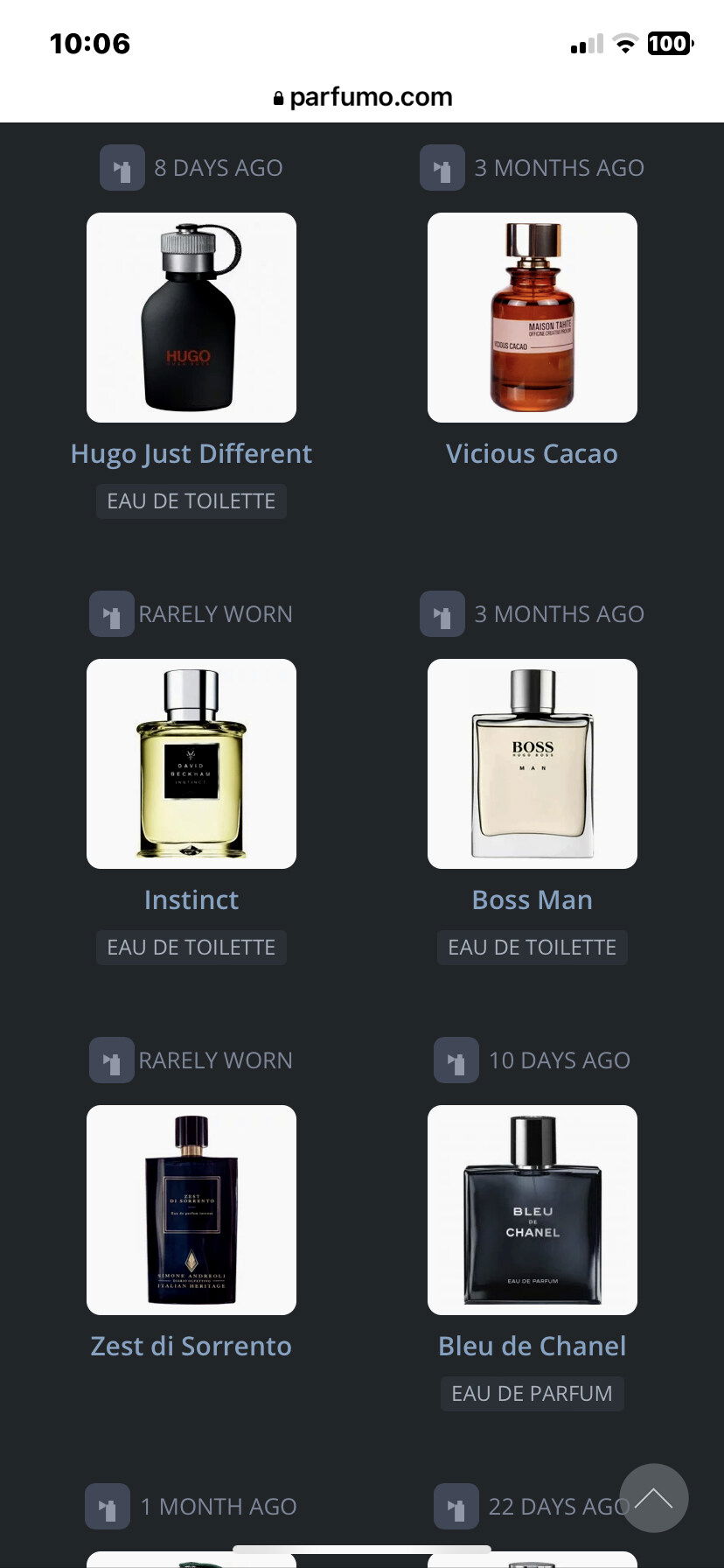Tap the scroll-to-top arrow button
724x1568 pixels.
654,1498
